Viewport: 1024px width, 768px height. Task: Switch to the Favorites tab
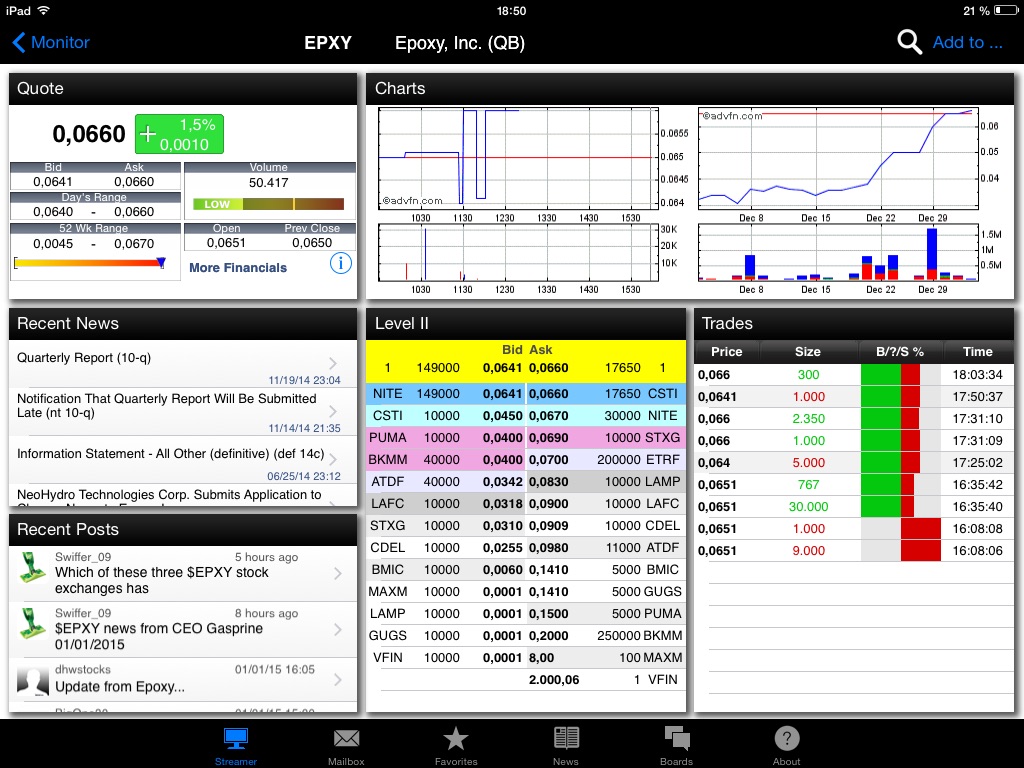[x=456, y=745]
